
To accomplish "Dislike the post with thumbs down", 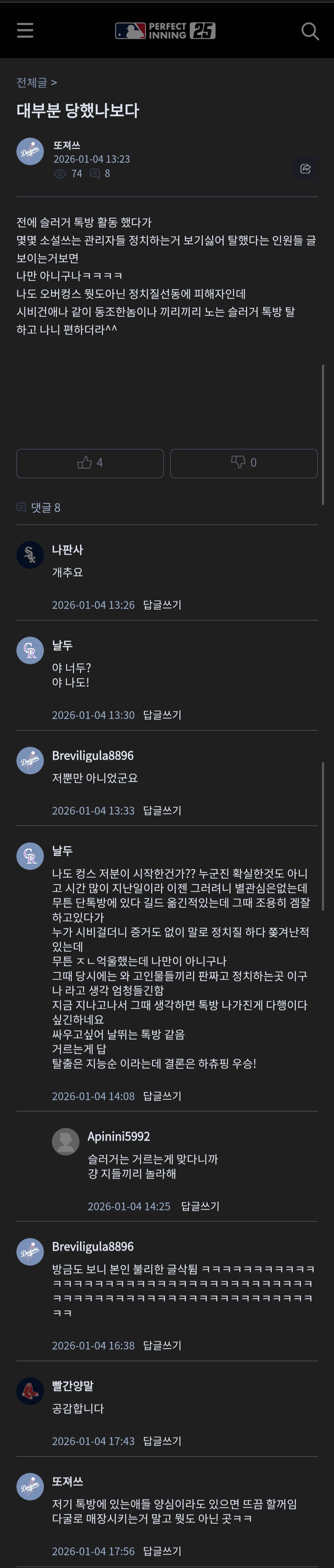I will click(x=243, y=463).
